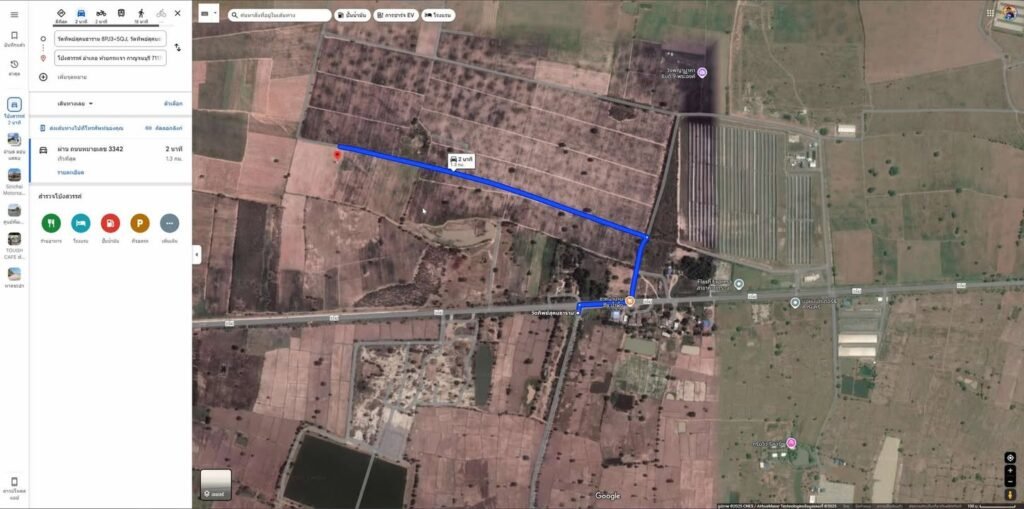Search along the route box

coord(280,15)
